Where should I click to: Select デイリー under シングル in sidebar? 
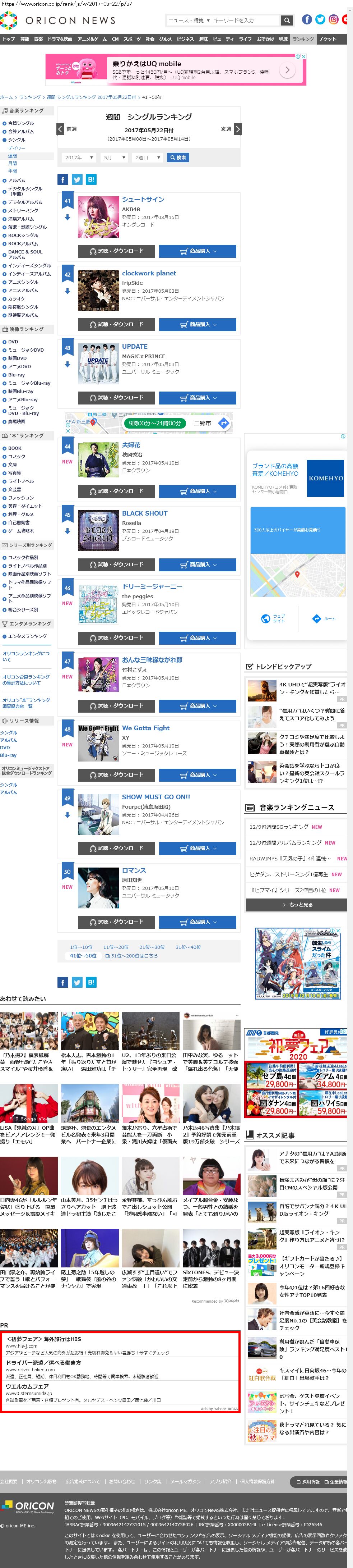[17, 148]
